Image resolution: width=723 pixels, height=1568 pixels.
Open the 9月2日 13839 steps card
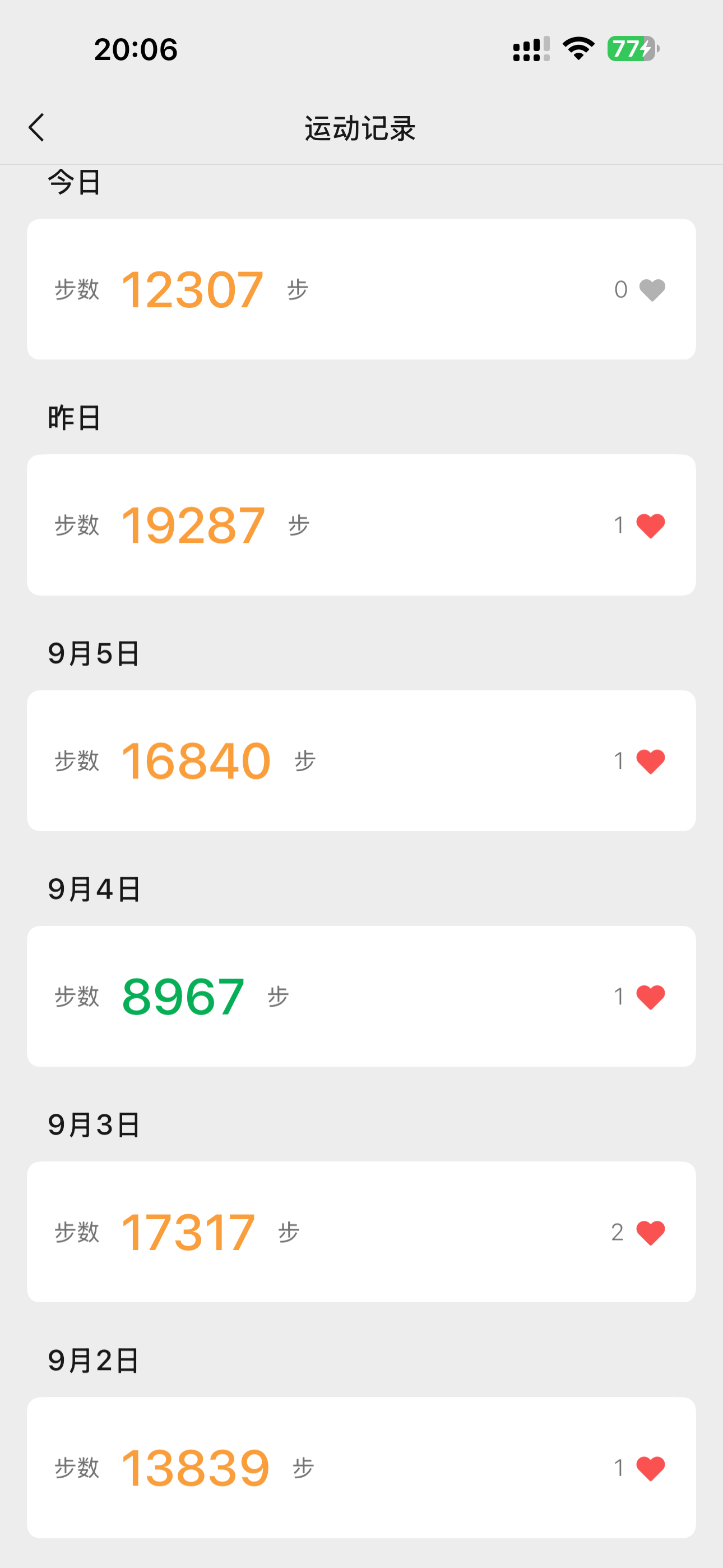[361, 1468]
